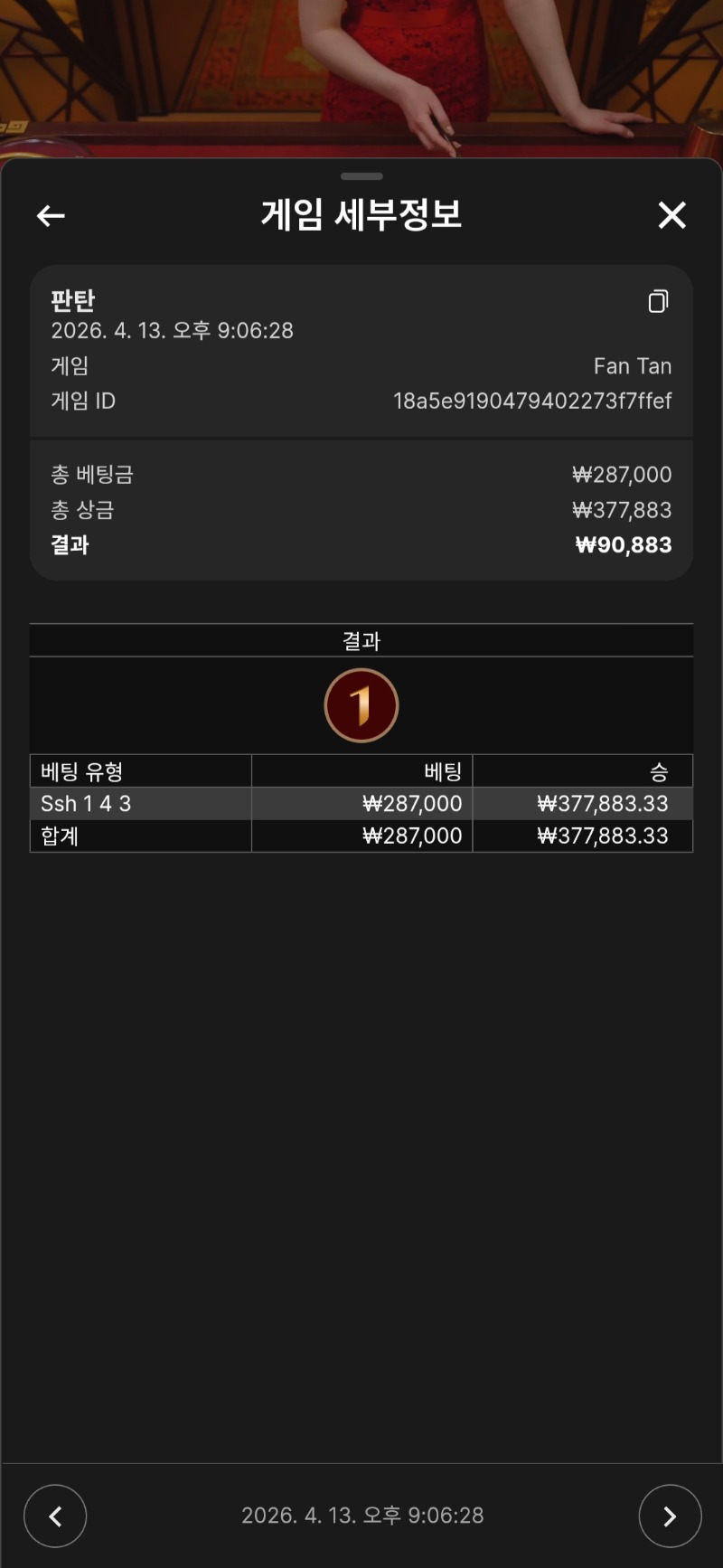Go to the next game record
Image resolution: width=723 pixels, height=1568 pixels.
(x=670, y=1516)
